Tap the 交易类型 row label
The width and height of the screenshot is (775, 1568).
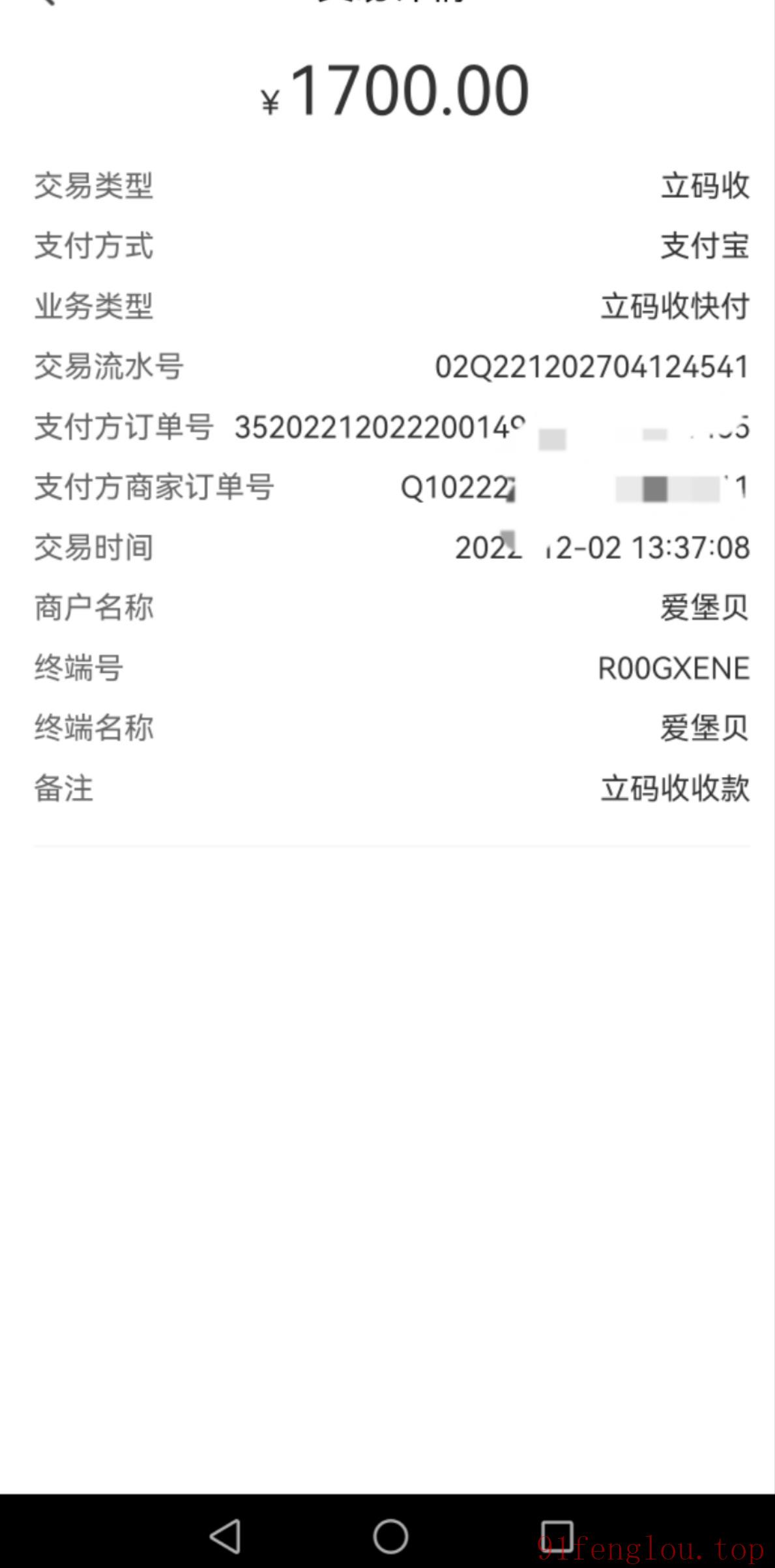93,186
